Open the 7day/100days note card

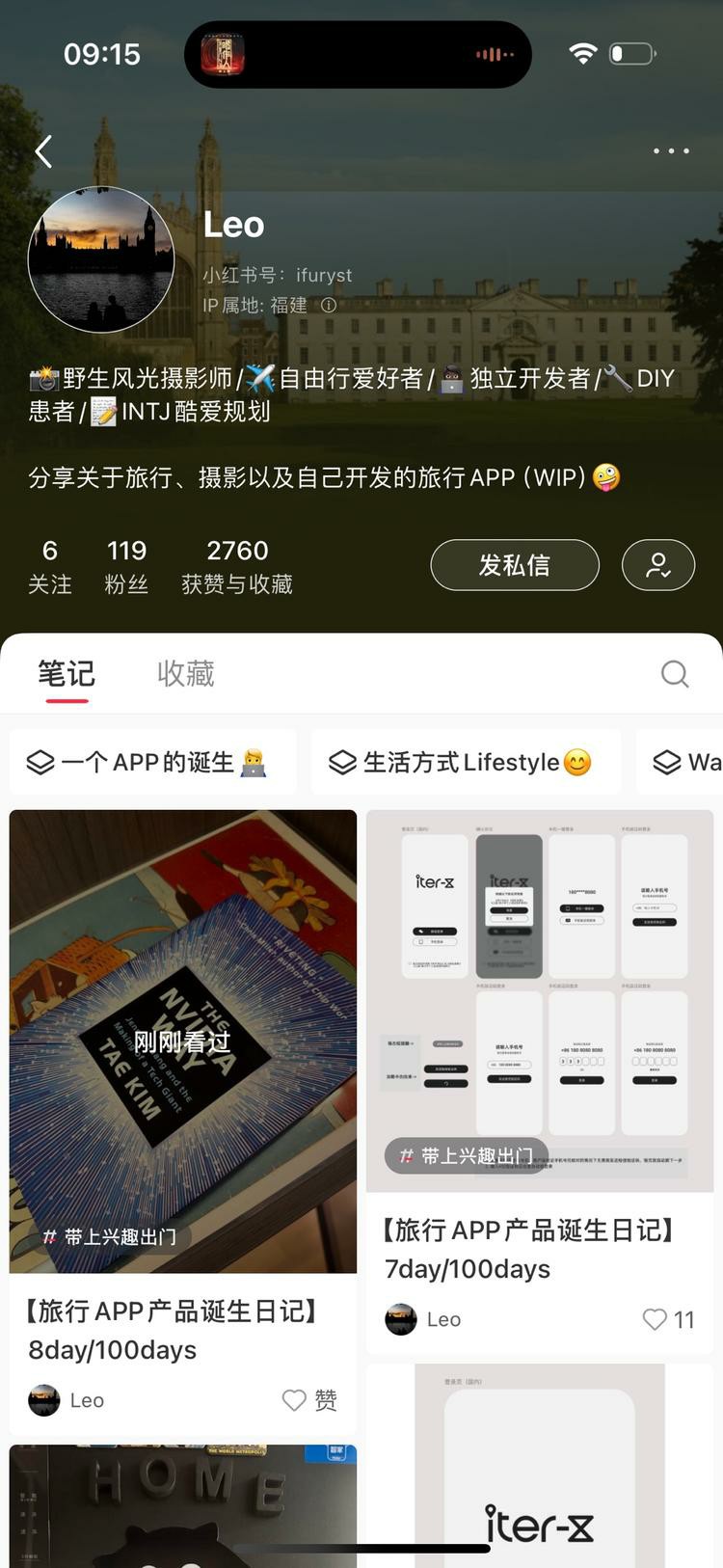coord(539,1001)
